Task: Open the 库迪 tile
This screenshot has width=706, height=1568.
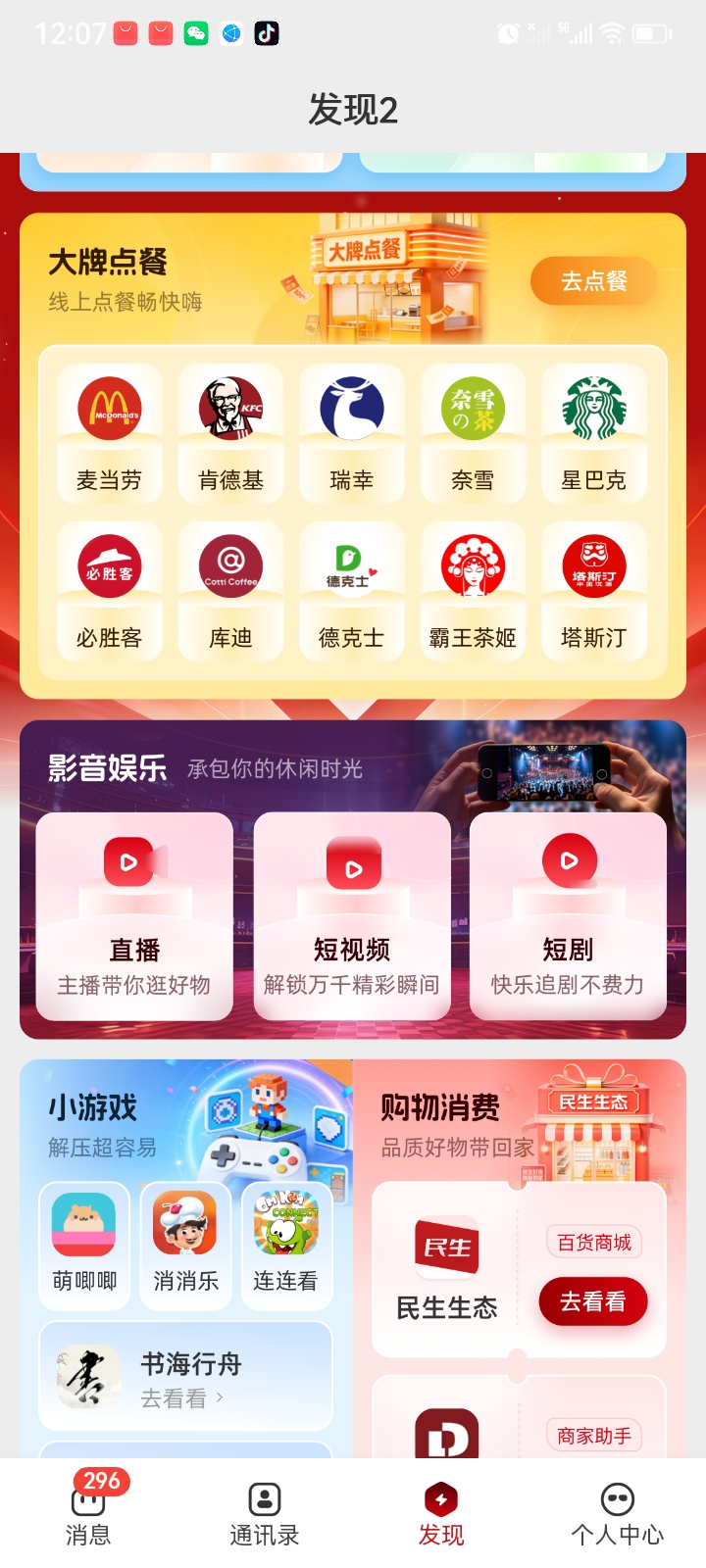Action: (x=230, y=590)
